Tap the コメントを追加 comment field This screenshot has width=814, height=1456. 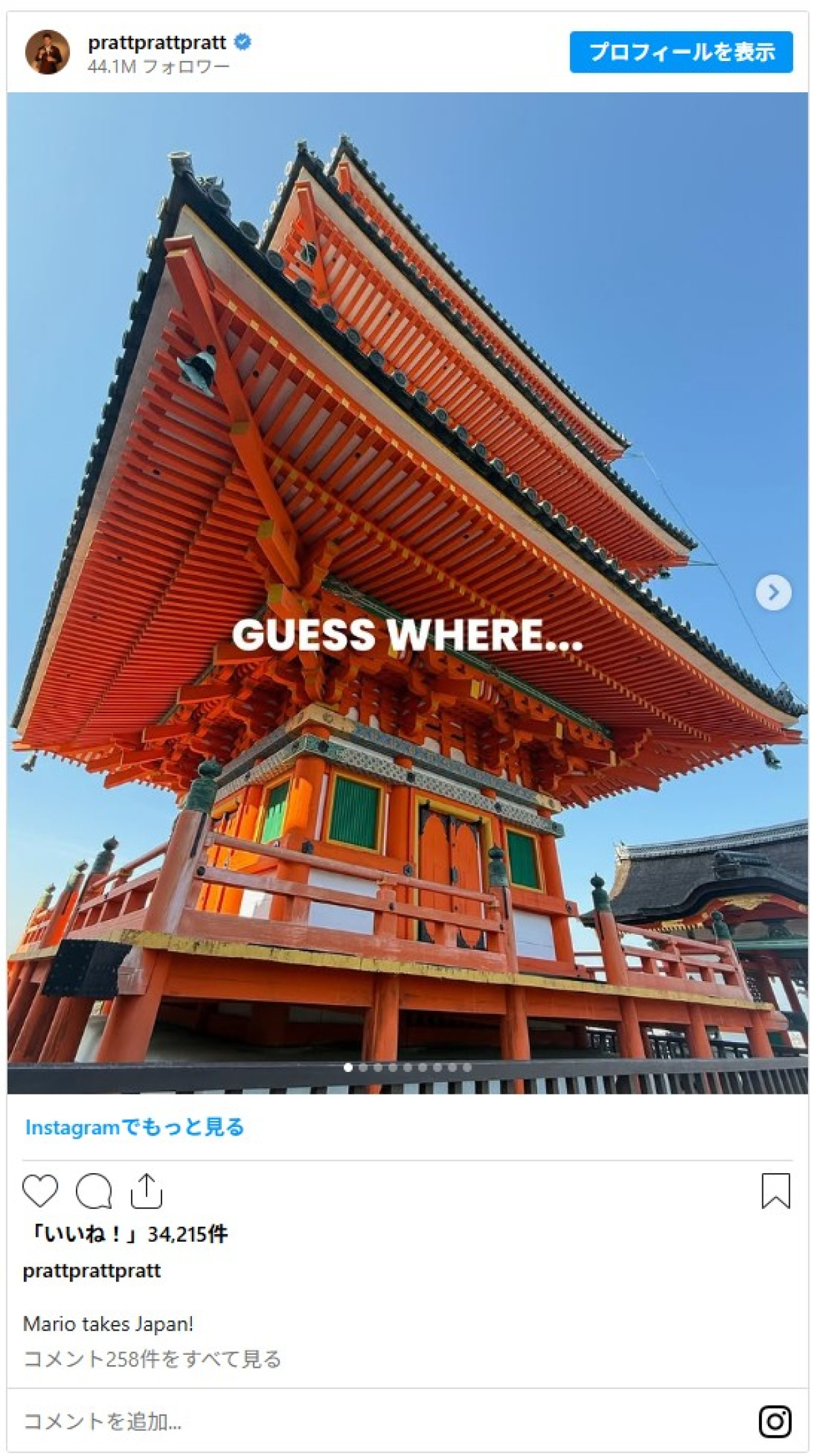(339, 1421)
